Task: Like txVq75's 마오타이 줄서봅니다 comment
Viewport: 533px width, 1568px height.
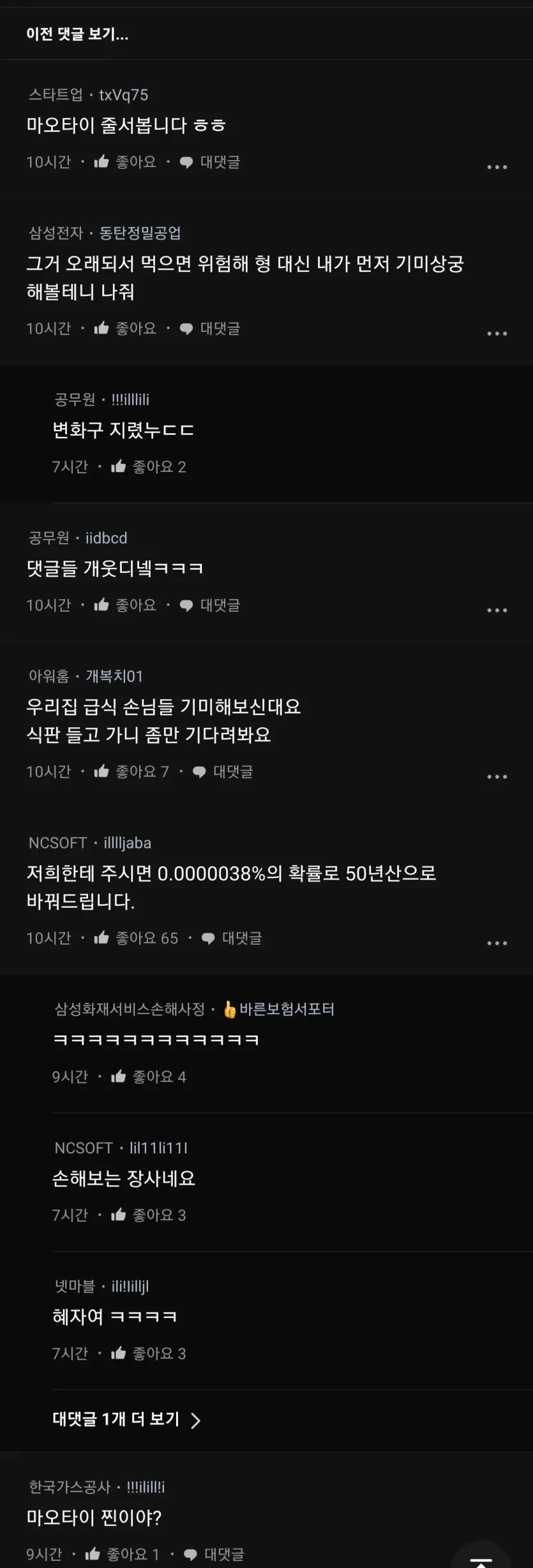Action: [x=125, y=162]
